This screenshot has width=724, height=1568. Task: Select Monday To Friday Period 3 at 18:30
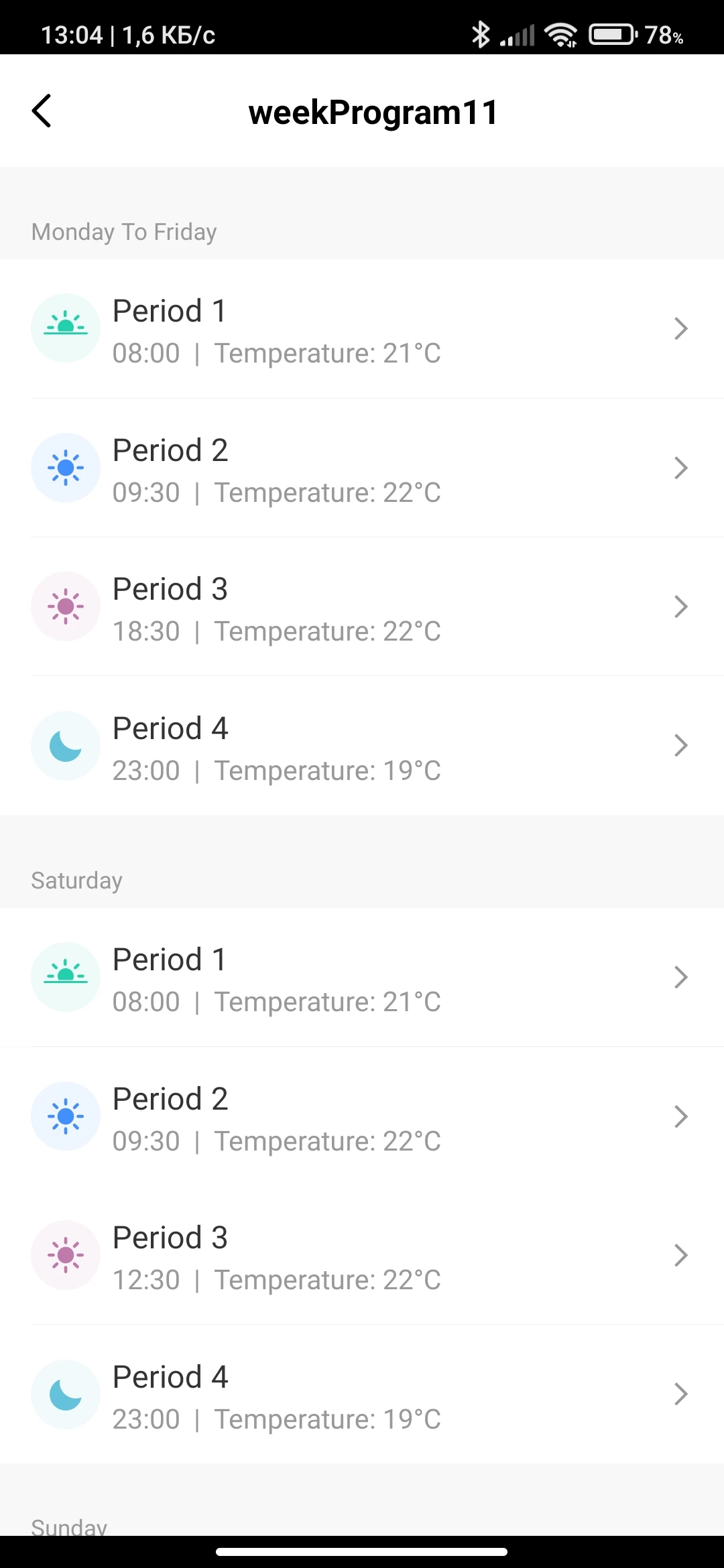362,608
